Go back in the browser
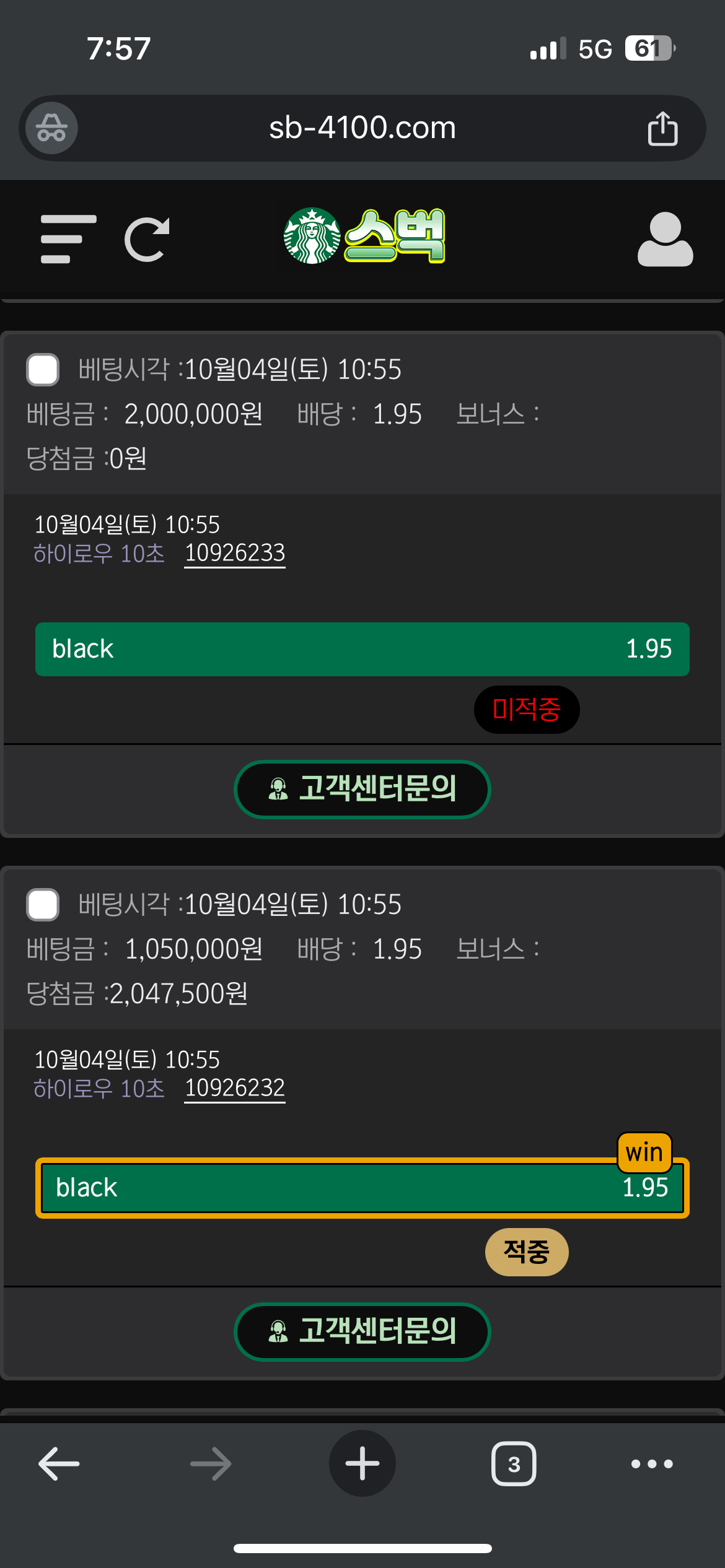Screen dimensions: 725x1568 tap(59, 1464)
